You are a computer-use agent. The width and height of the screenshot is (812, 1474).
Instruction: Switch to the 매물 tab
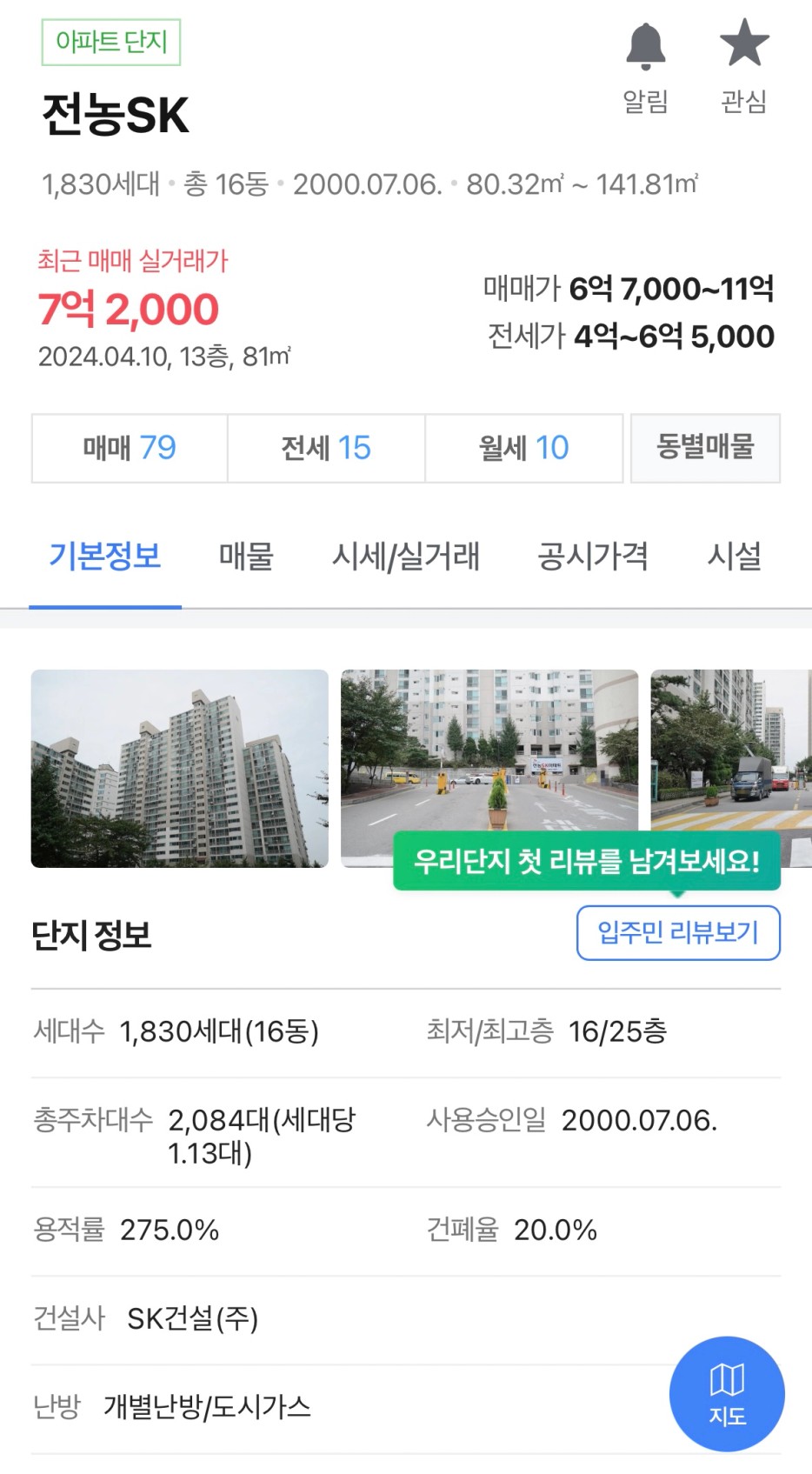point(246,556)
